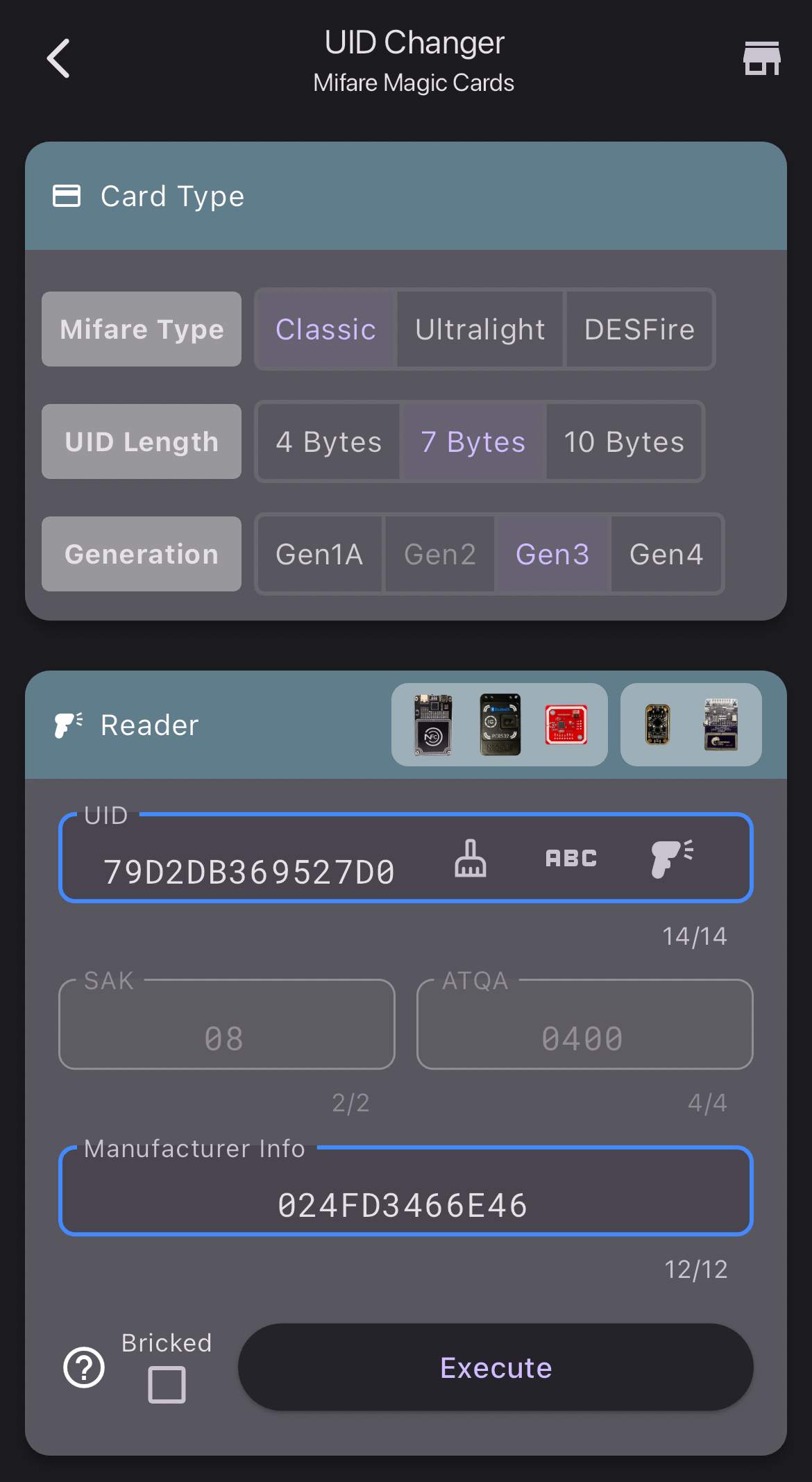Open the store icon in the header
812x1482 pixels.
tap(761, 58)
